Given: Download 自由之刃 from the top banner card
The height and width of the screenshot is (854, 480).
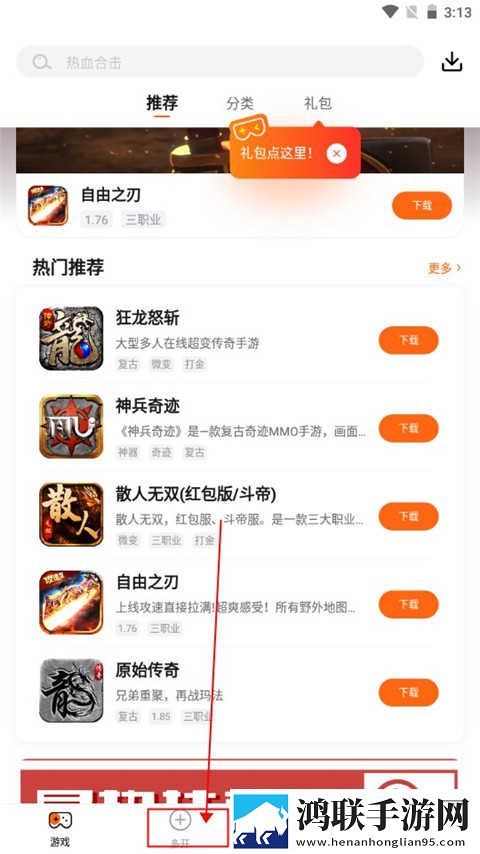Looking at the screenshot, I should (x=422, y=206).
